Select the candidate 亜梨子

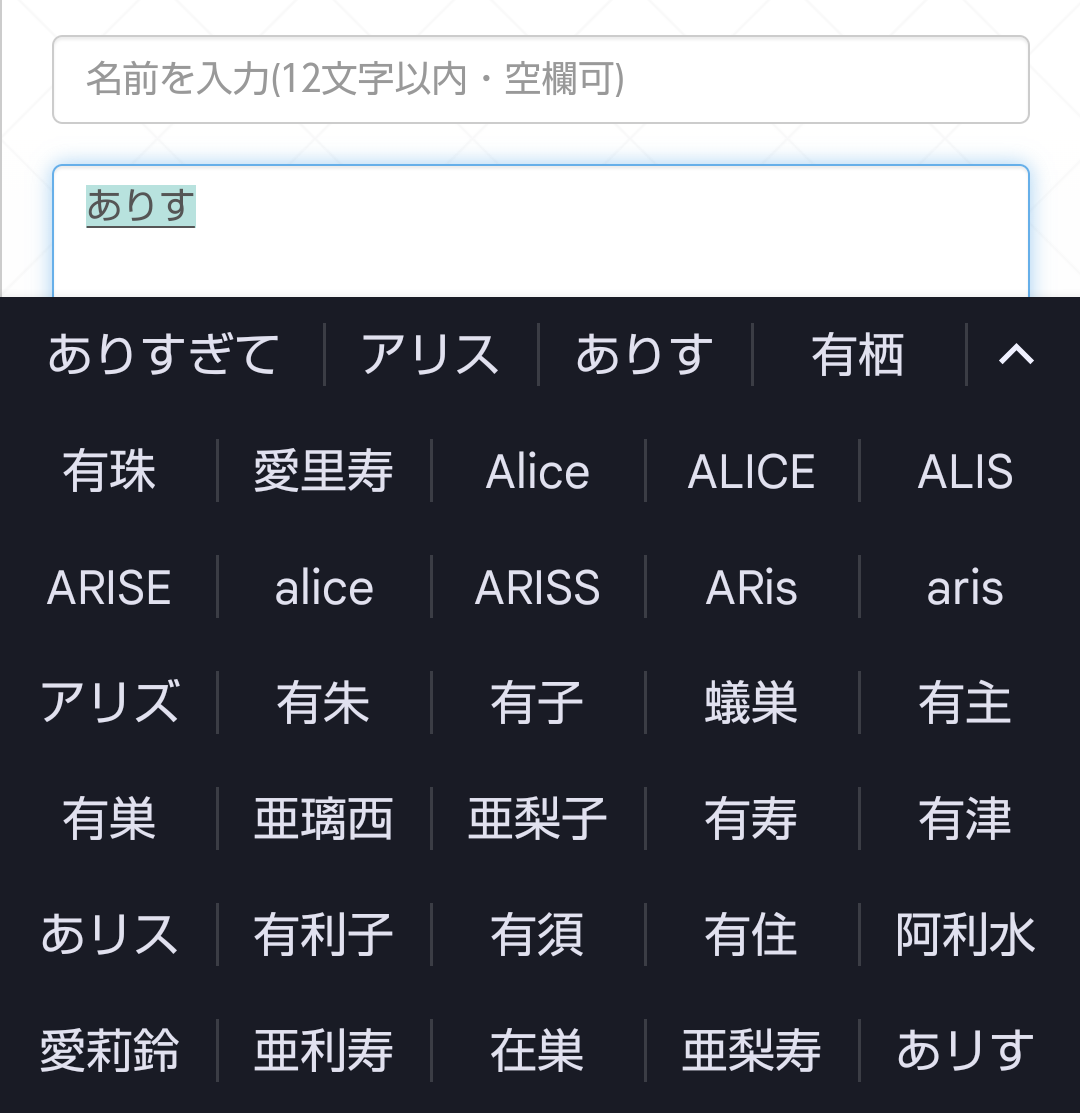[x=538, y=819]
